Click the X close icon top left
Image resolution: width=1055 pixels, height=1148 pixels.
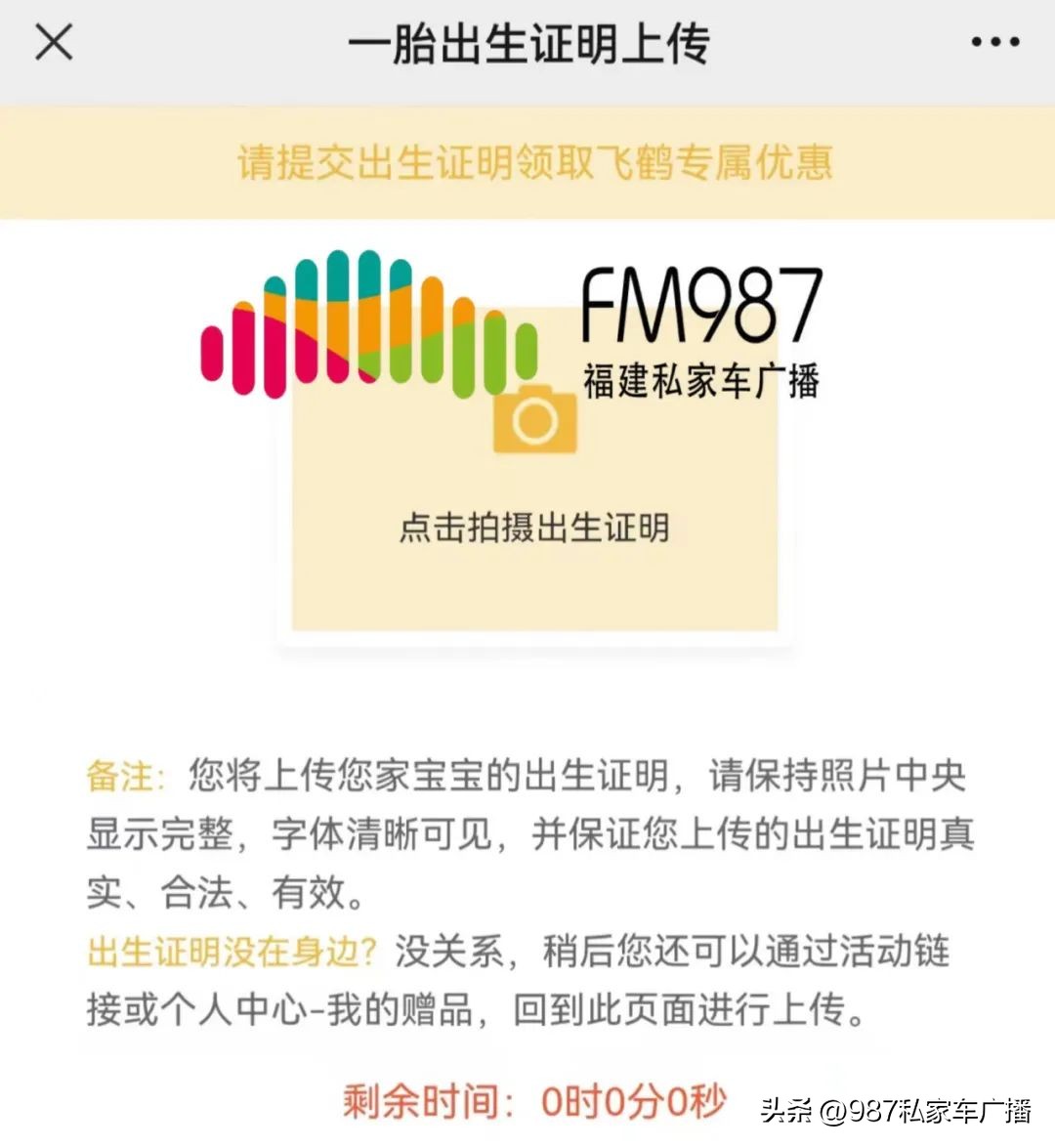(54, 42)
